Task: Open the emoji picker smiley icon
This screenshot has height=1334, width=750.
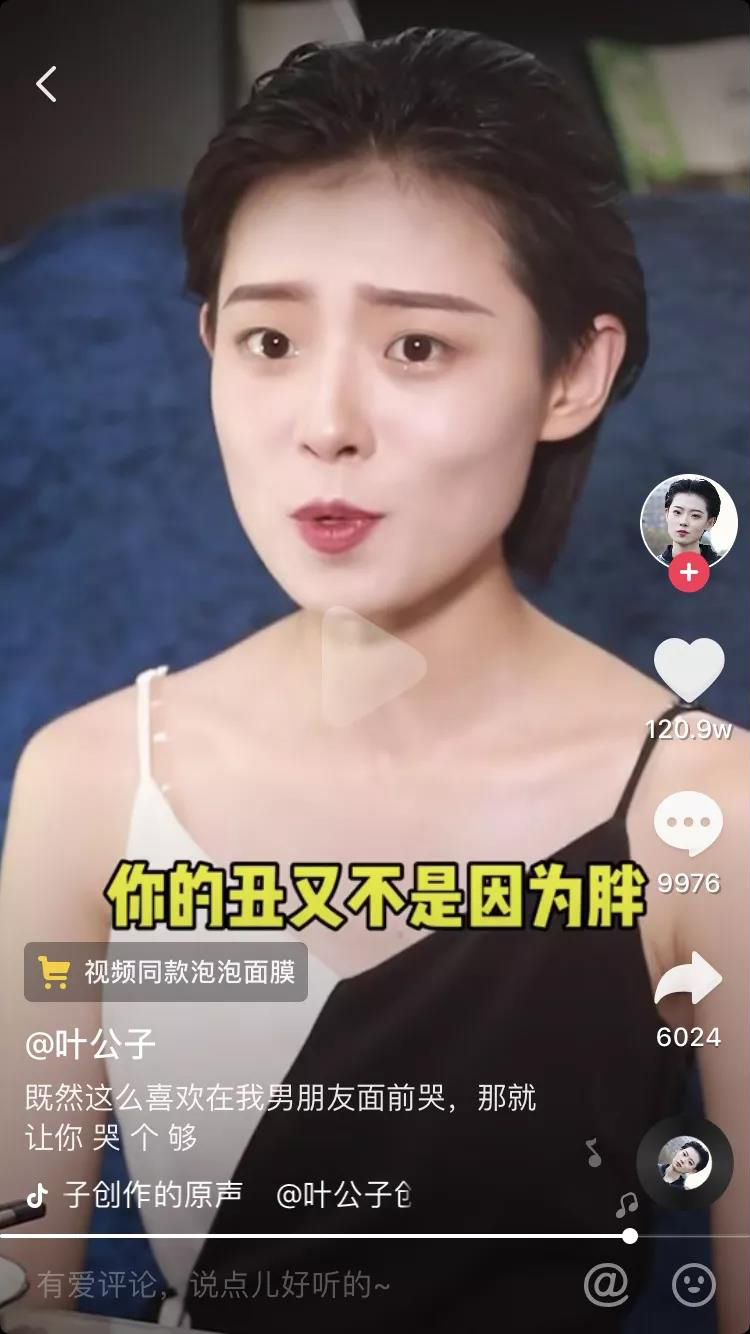Action: pos(693,1284)
